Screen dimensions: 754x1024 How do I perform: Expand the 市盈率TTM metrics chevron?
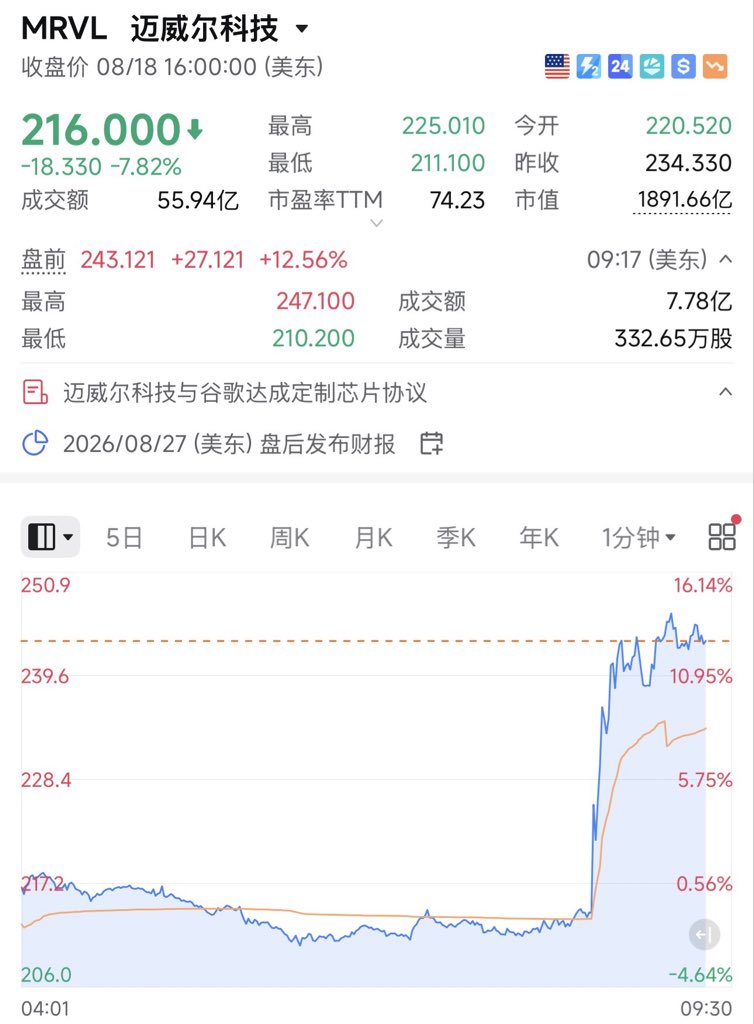pyautogui.click(x=376, y=223)
